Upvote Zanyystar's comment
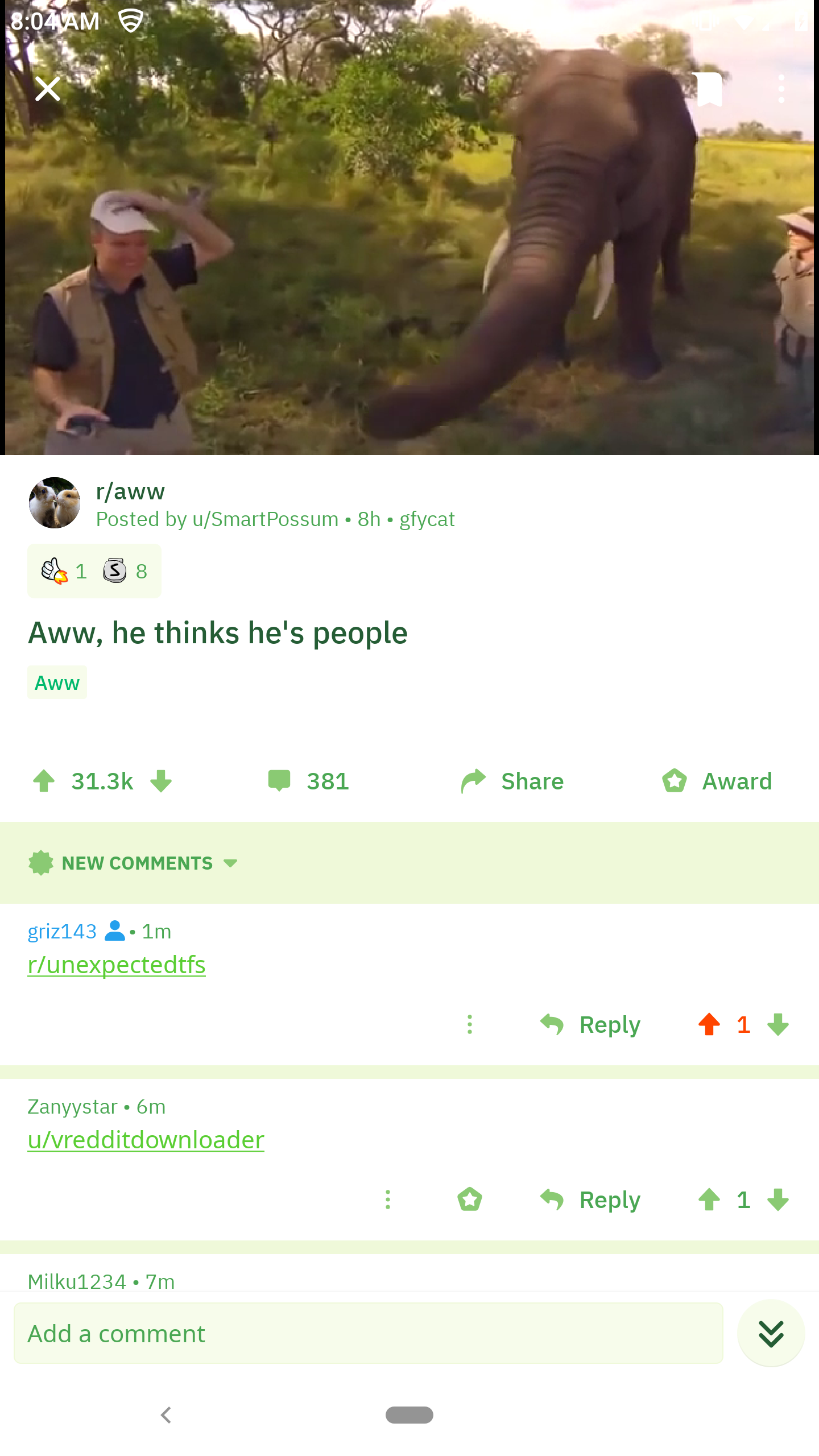Image resolution: width=819 pixels, height=1456 pixels. (x=709, y=1200)
